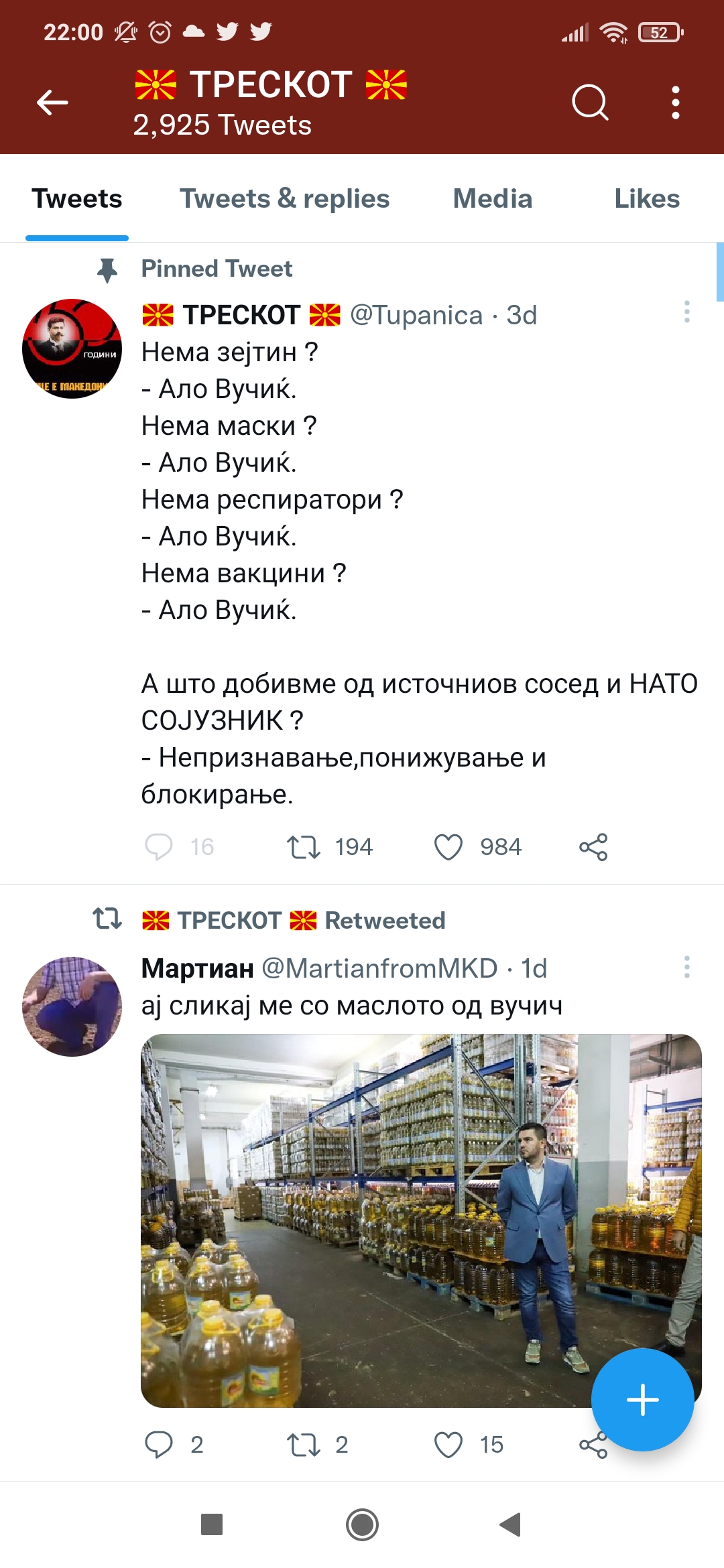Open Мартиан's profile picture
Screen dimensions: 724x1568
[72, 1006]
